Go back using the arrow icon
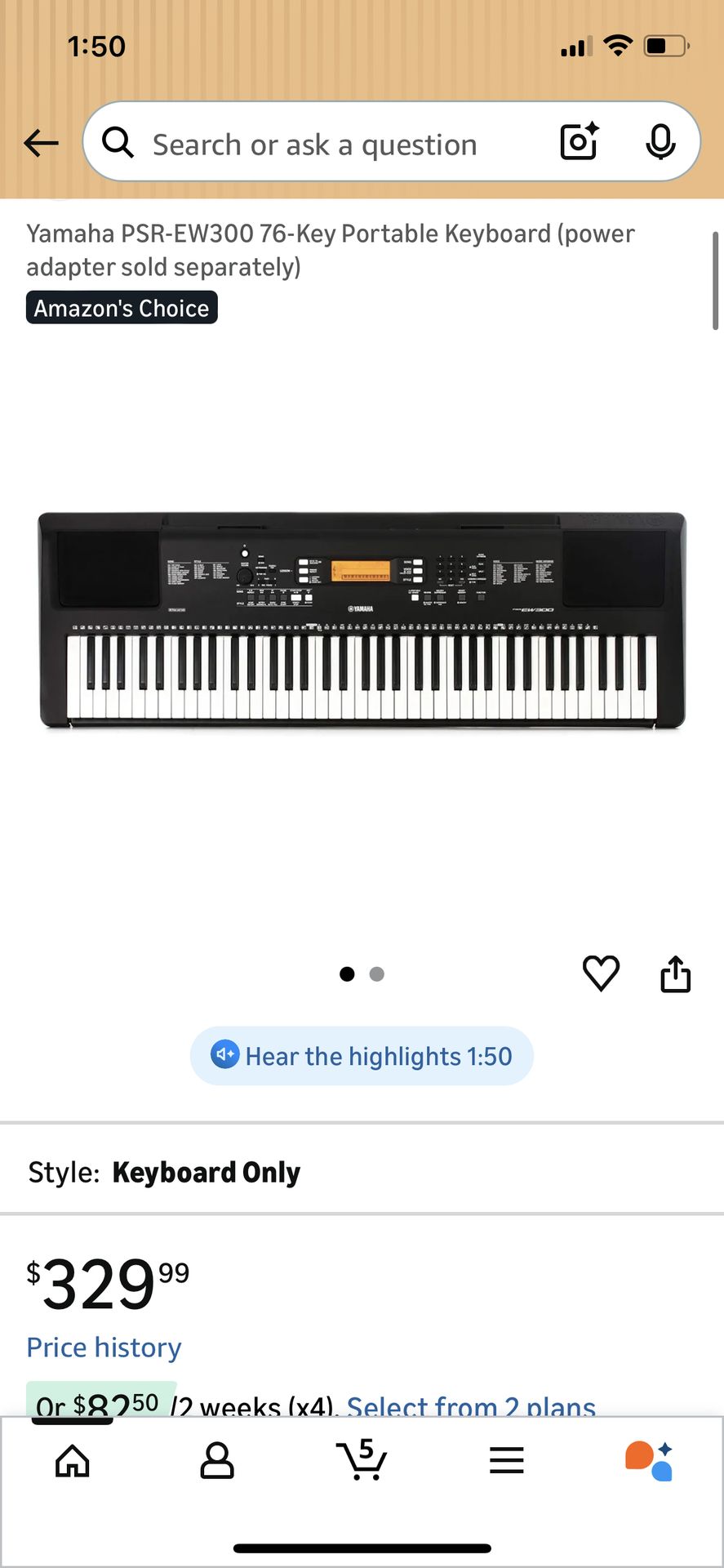The height and width of the screenshot is (1568, 724). [x=41, y=144]
